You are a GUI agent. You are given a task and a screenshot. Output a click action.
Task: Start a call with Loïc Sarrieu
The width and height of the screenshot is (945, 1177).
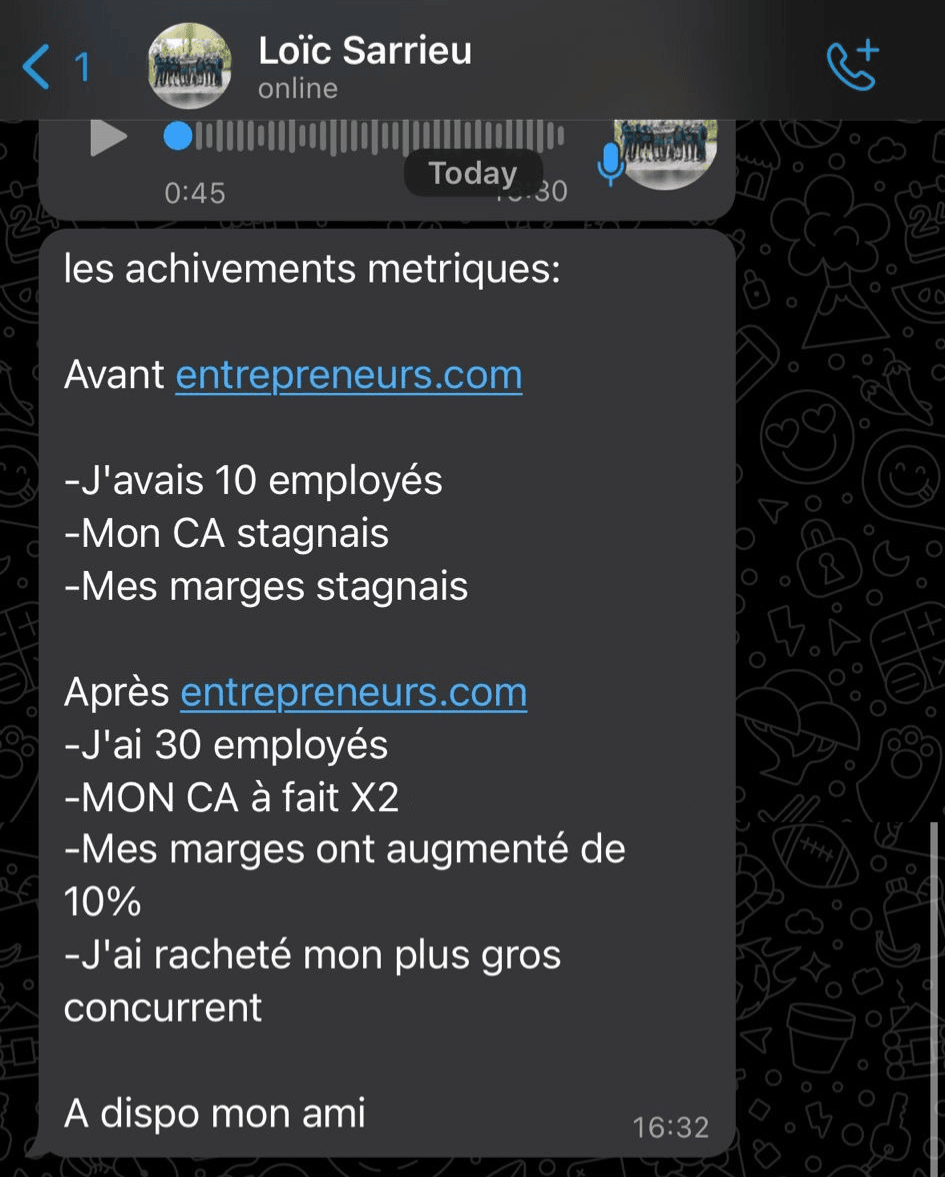point(852,66)
